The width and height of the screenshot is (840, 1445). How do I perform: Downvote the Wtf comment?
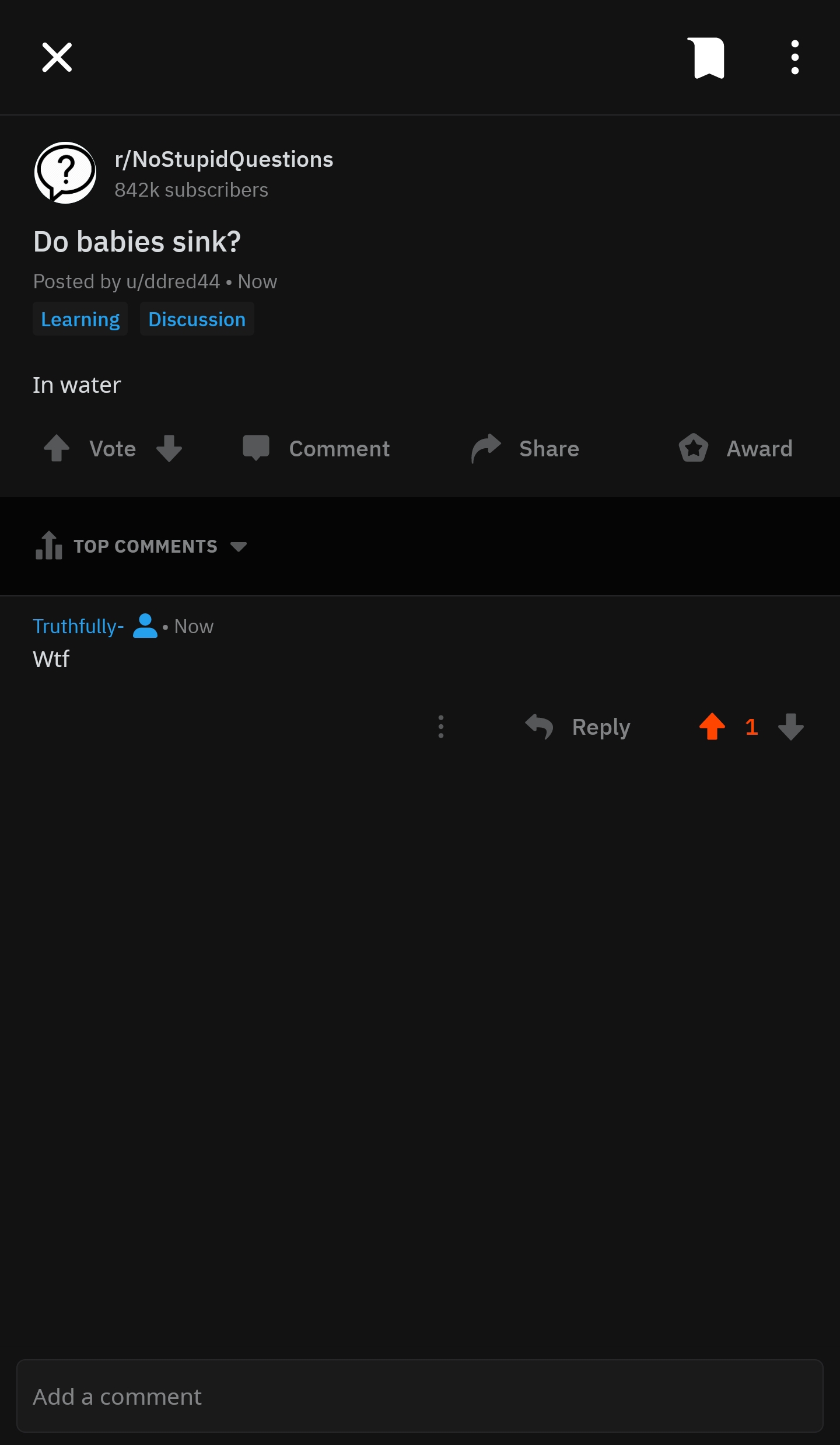(791, 727)
